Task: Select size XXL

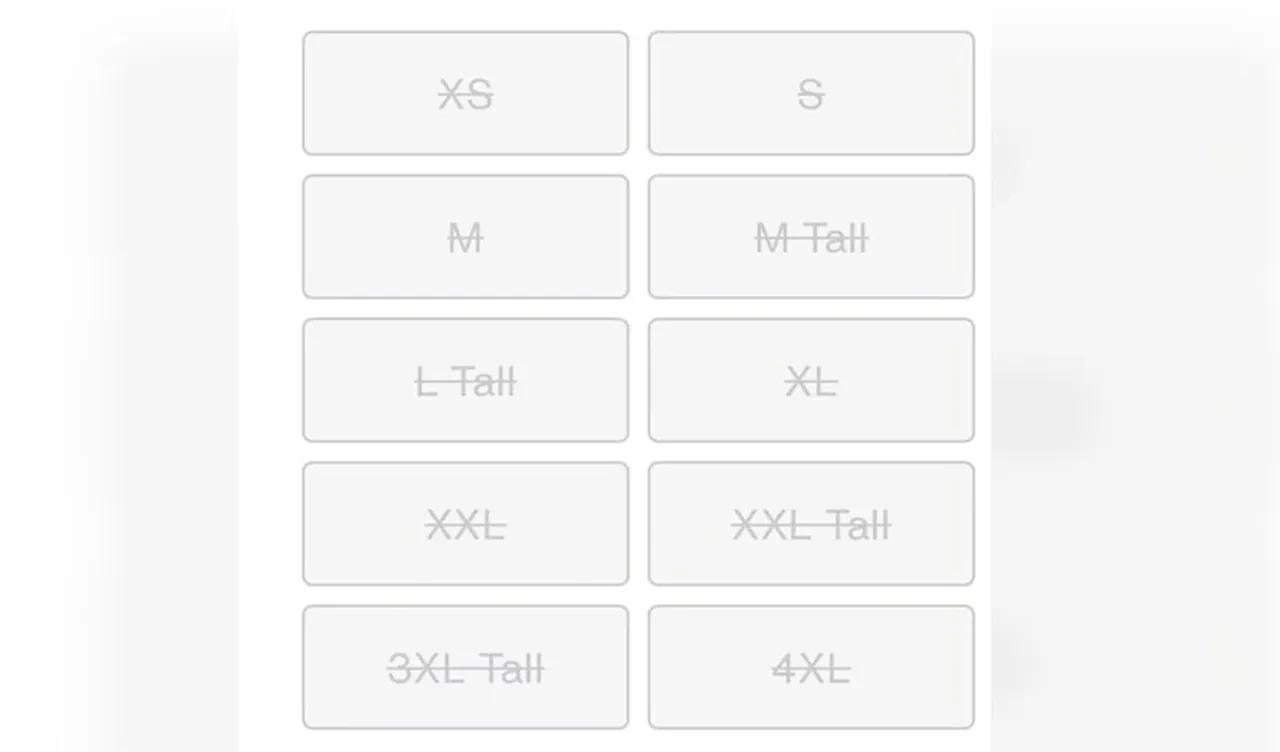Action: tap(465, 524)
